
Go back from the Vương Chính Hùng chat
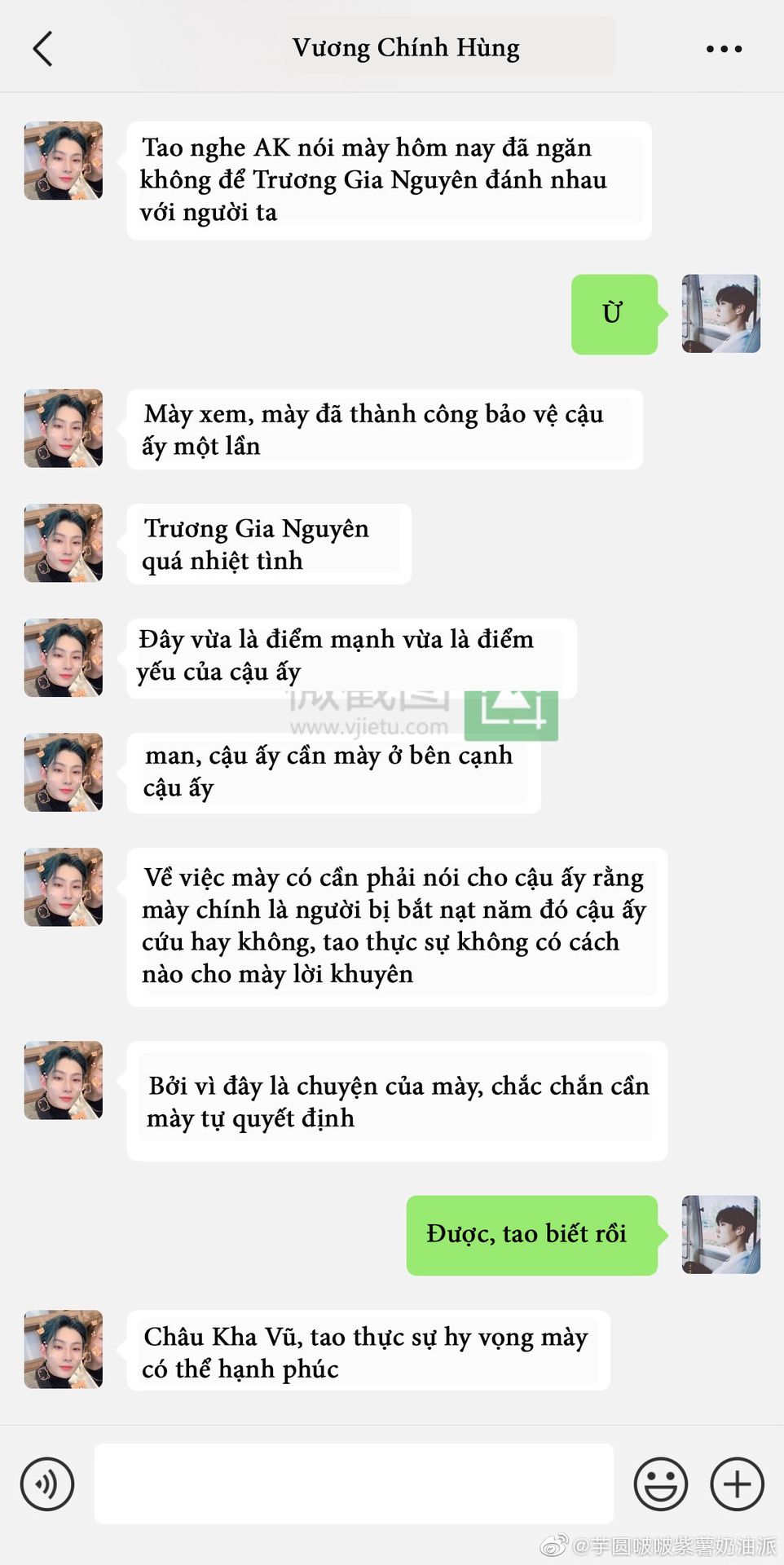point(43,49)
